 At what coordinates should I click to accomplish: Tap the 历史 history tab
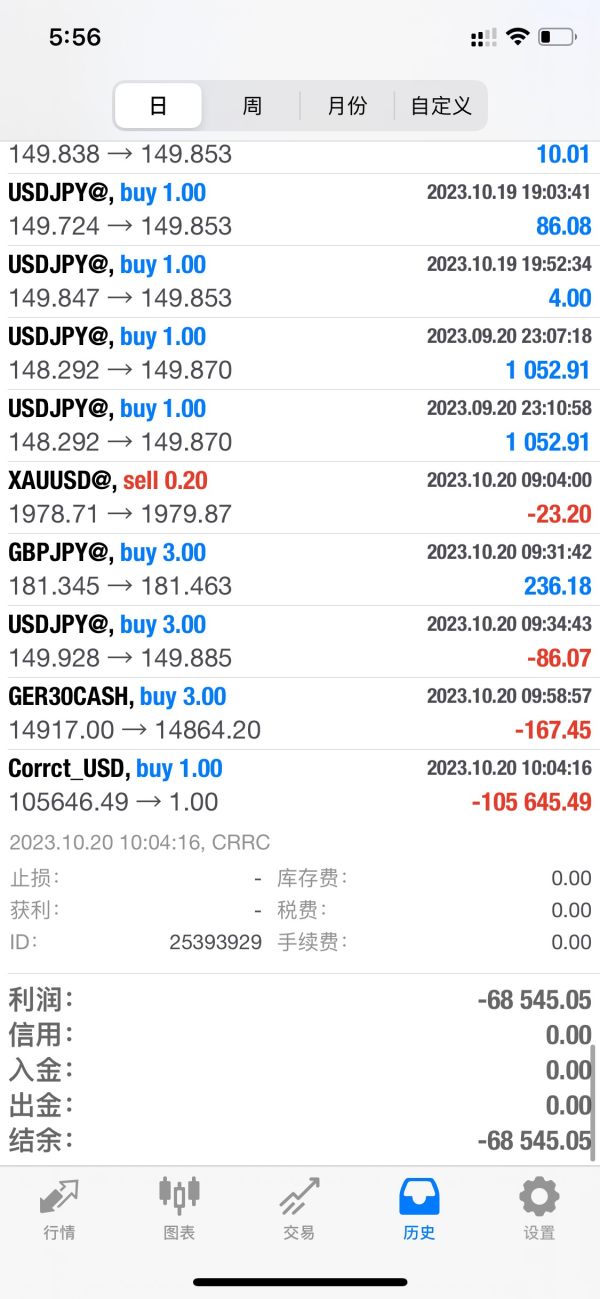(x=419, y=1208)
